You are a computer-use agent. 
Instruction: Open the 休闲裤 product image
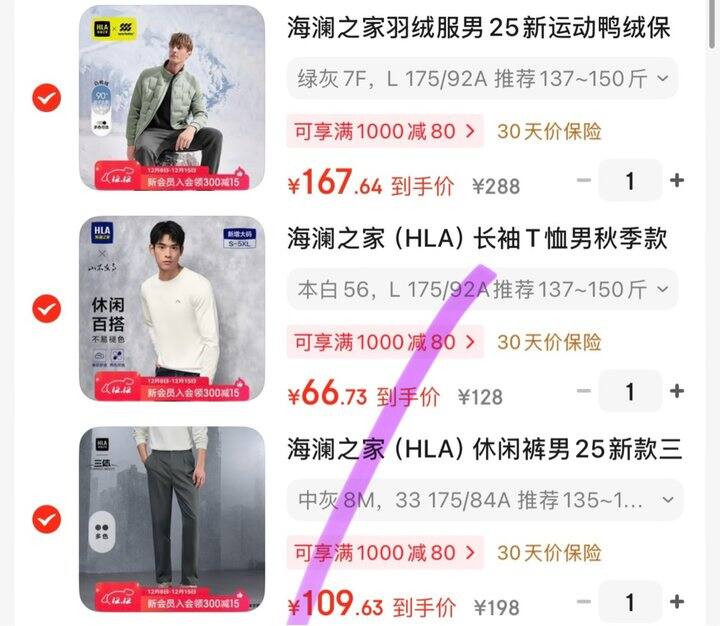[x=172, y=520]
